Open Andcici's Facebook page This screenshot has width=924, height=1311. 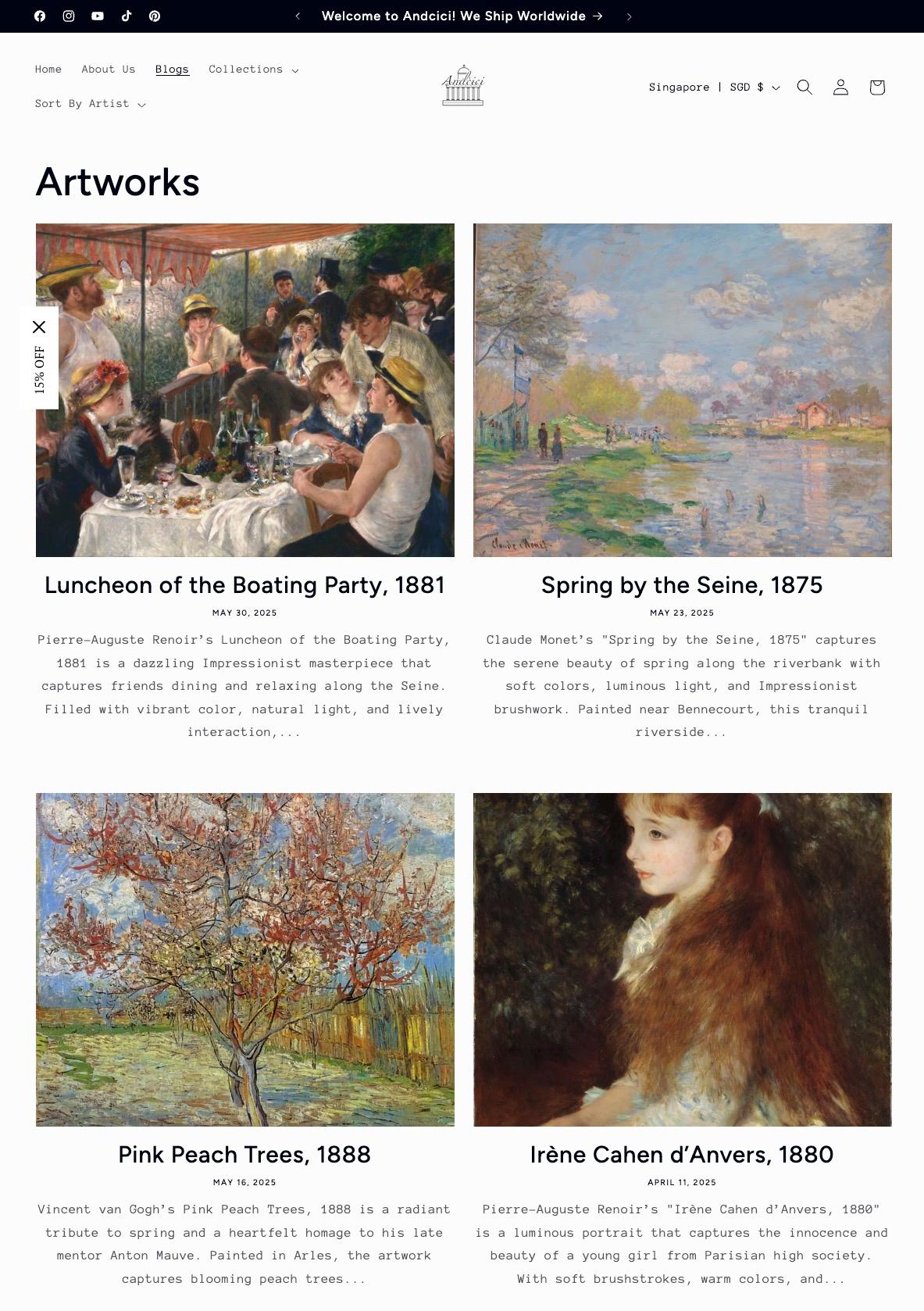click(x=40, y=16)
